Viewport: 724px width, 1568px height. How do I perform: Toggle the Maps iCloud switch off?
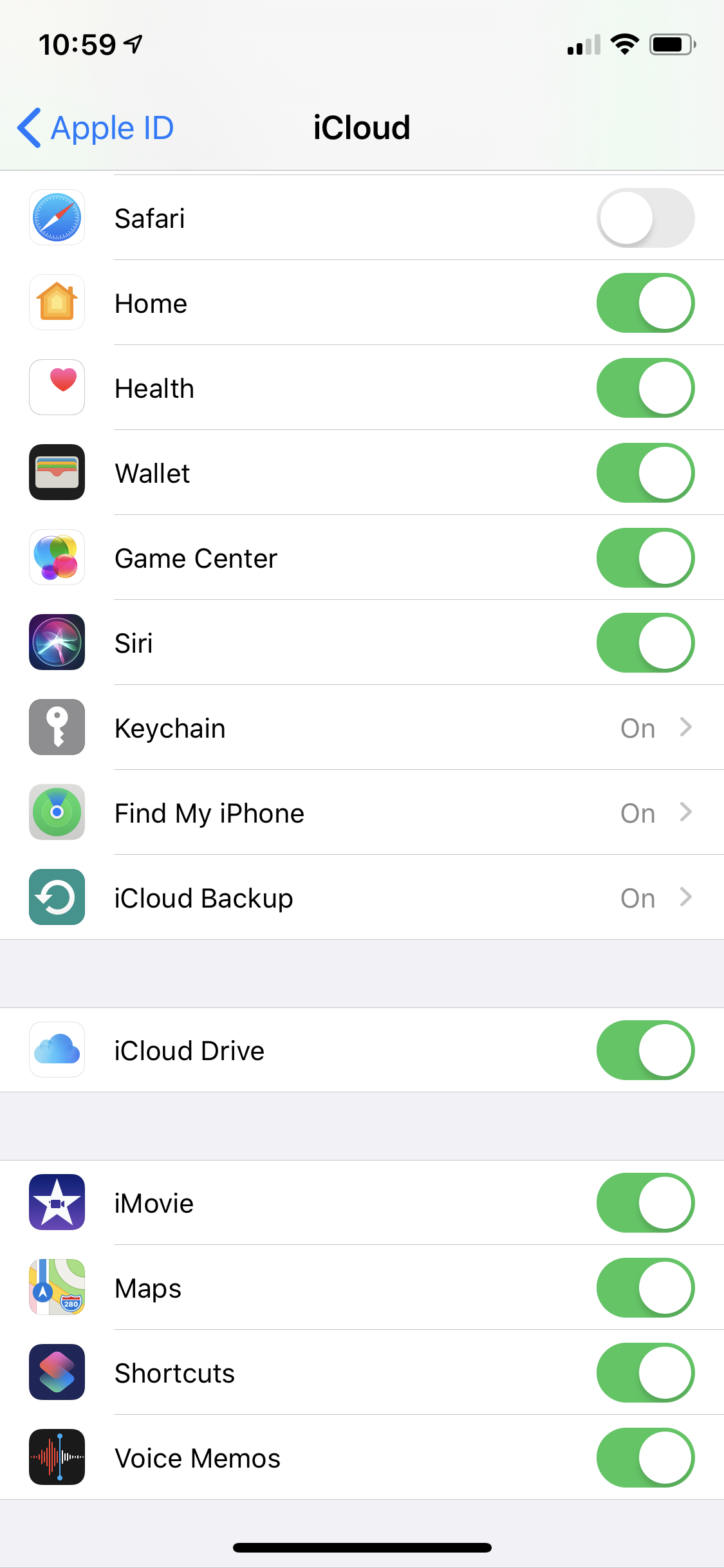click(645, 1288)
